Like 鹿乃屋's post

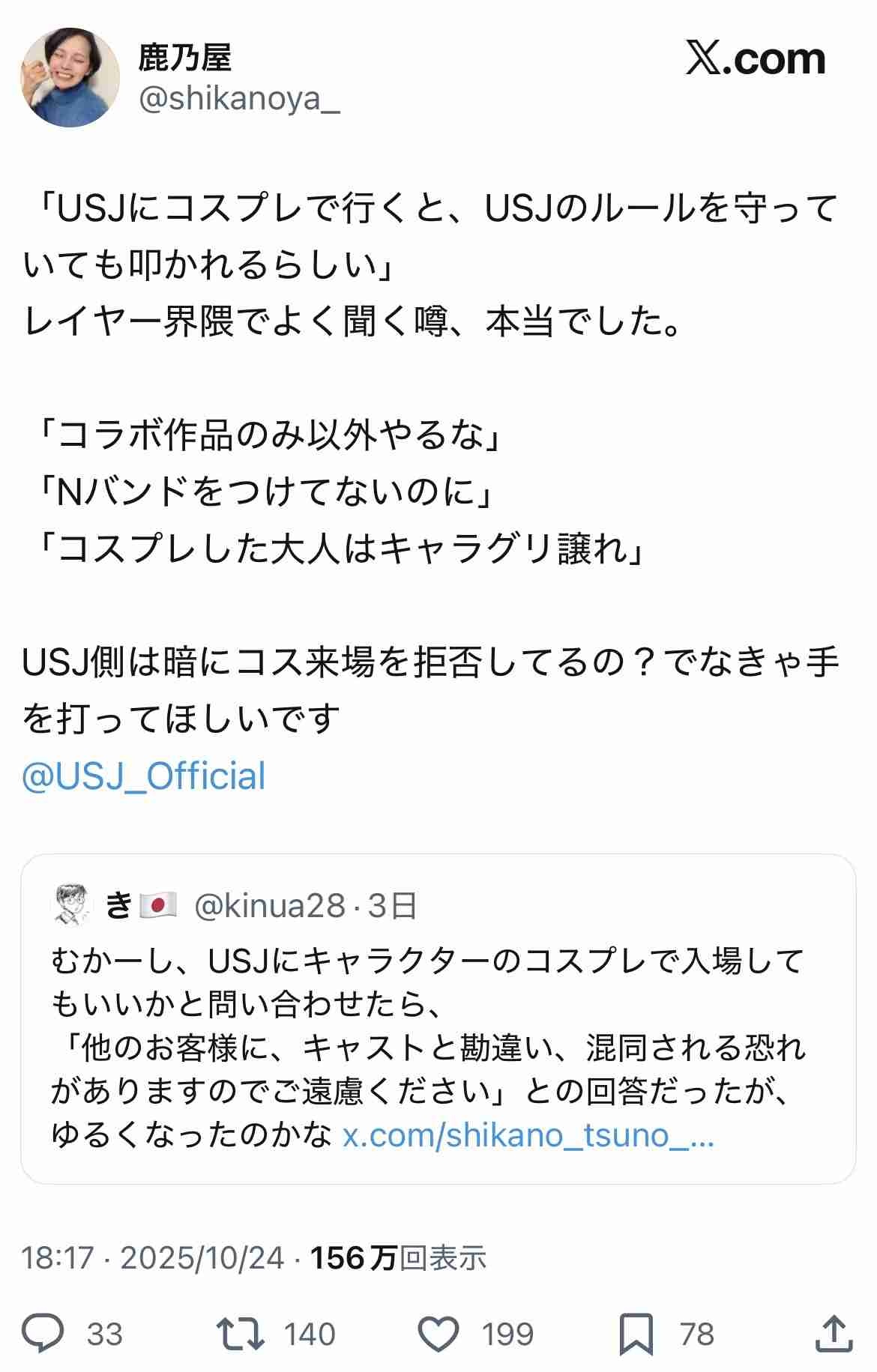pos(438,1333)
